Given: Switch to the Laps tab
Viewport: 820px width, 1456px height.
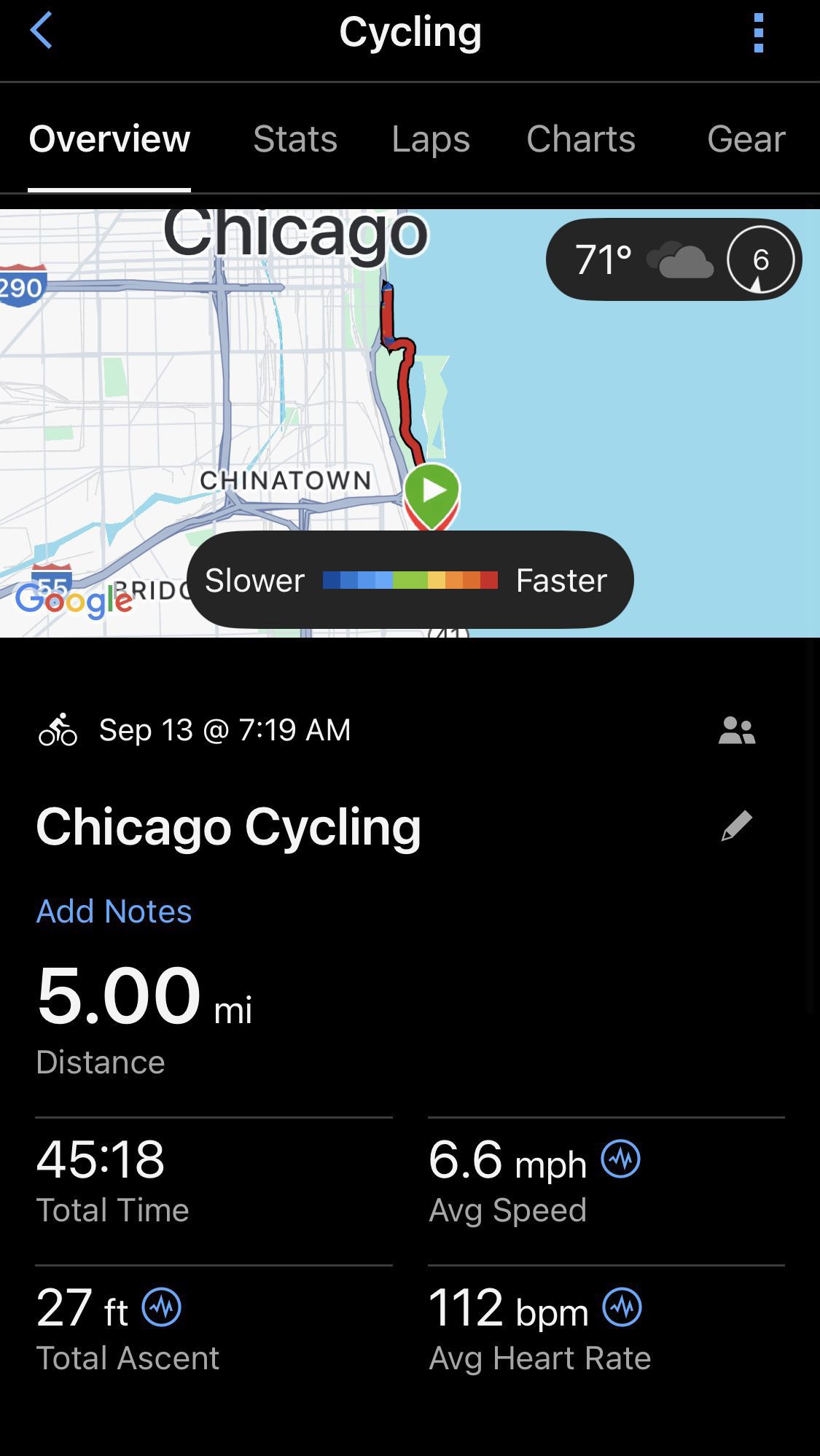Looking at the screenshot, I should [x=431, y=139].
